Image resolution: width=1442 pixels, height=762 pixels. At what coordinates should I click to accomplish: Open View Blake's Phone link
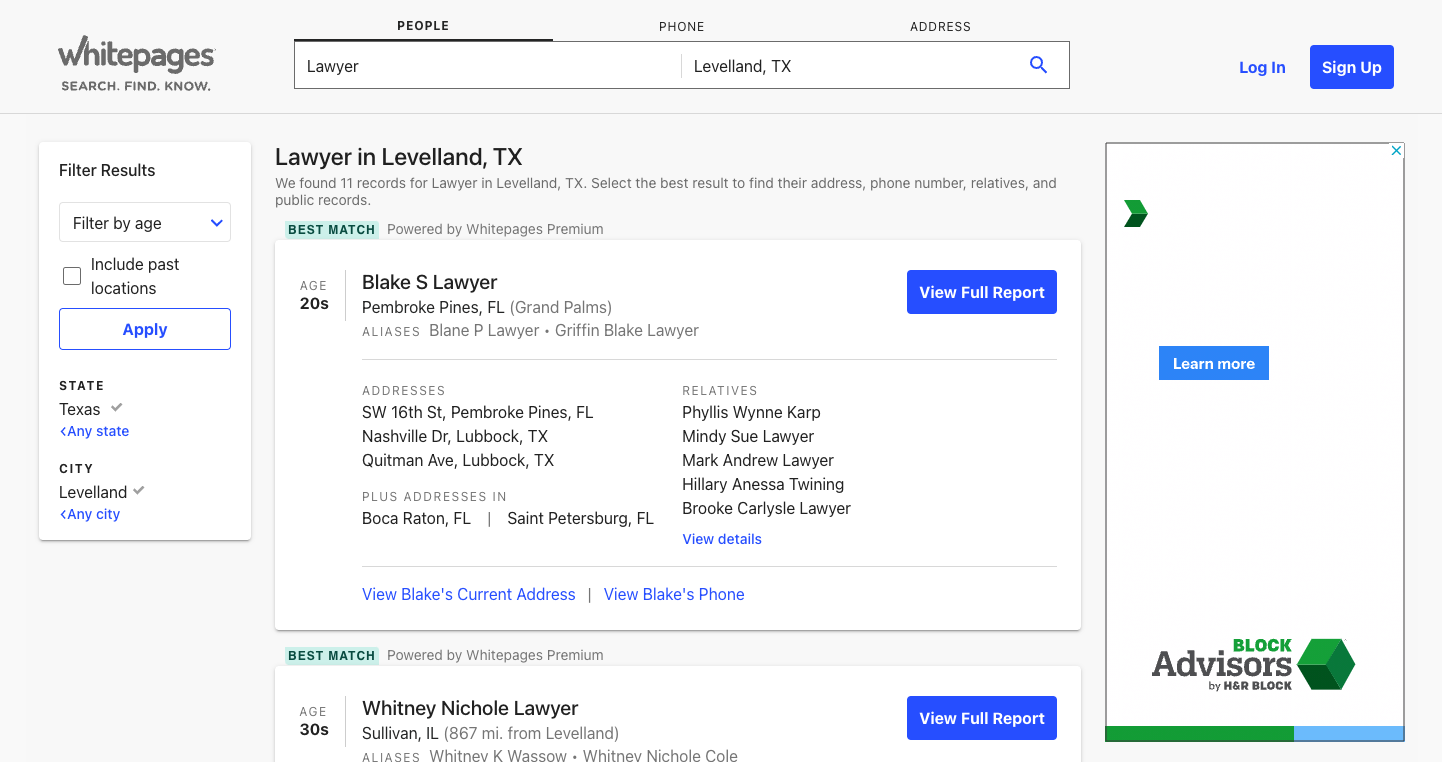673,594
